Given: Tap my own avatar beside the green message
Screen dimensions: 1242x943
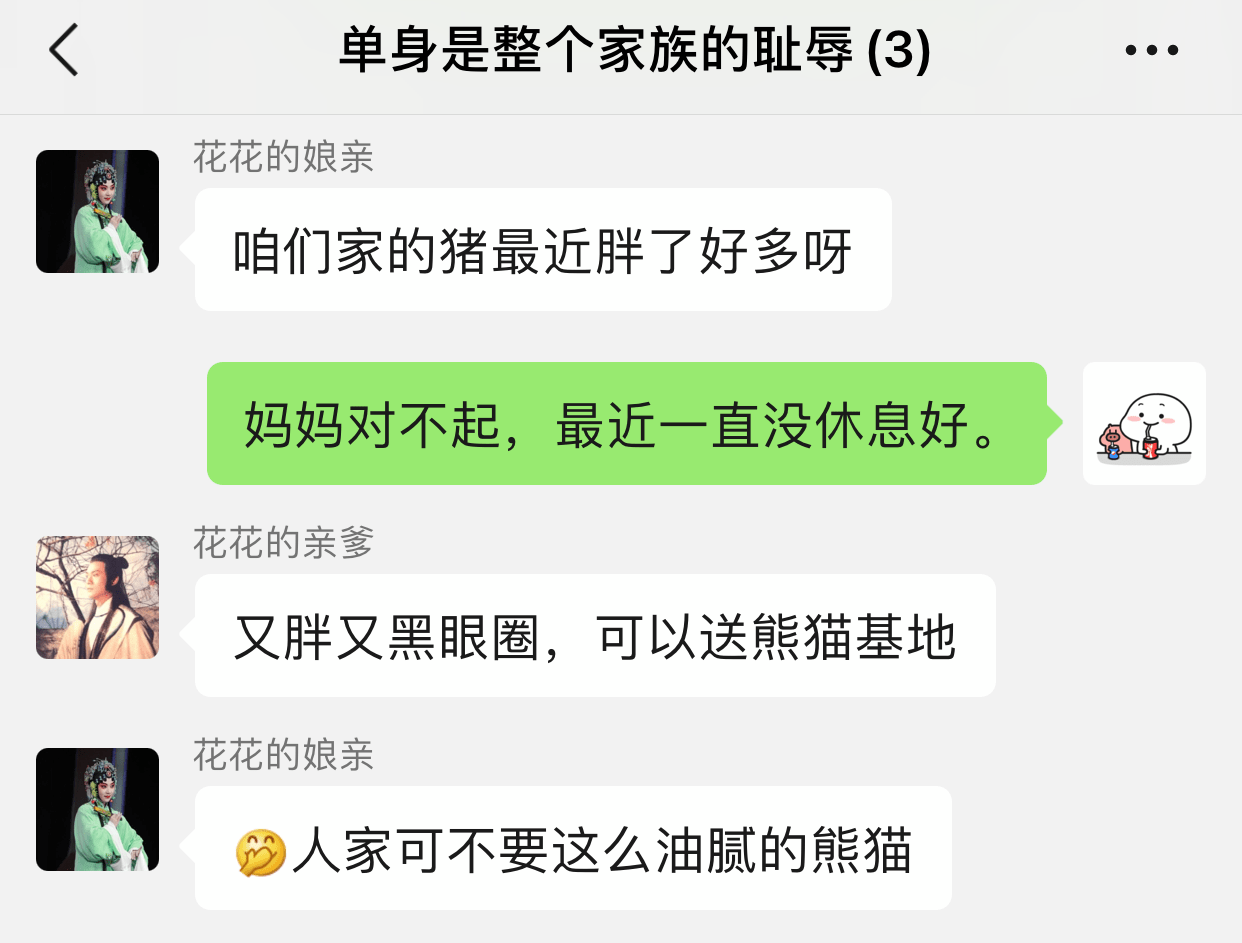Looking at the screenshot, I should pyautogui.click(x=1144, y=424).
